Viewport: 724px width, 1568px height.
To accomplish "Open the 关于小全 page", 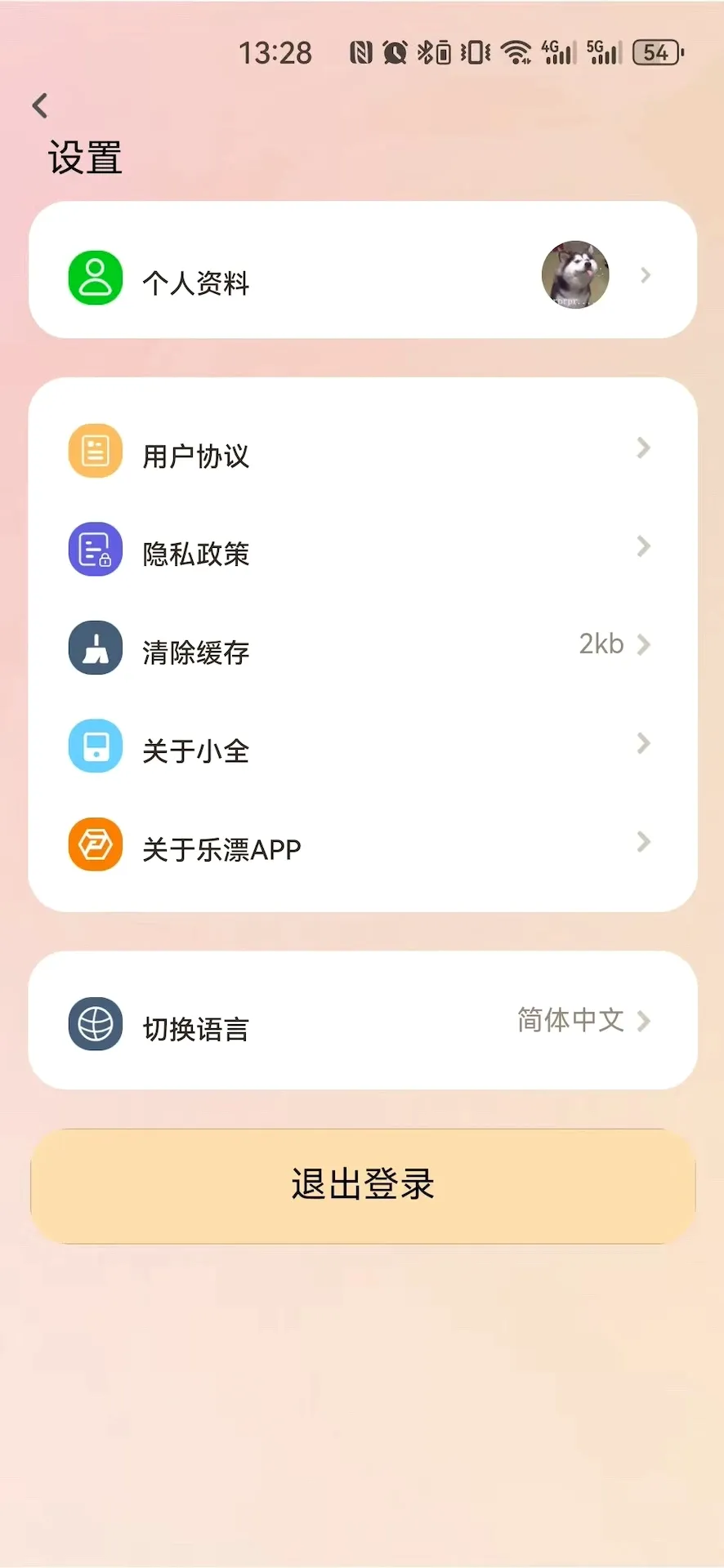I will click(362, 746).
